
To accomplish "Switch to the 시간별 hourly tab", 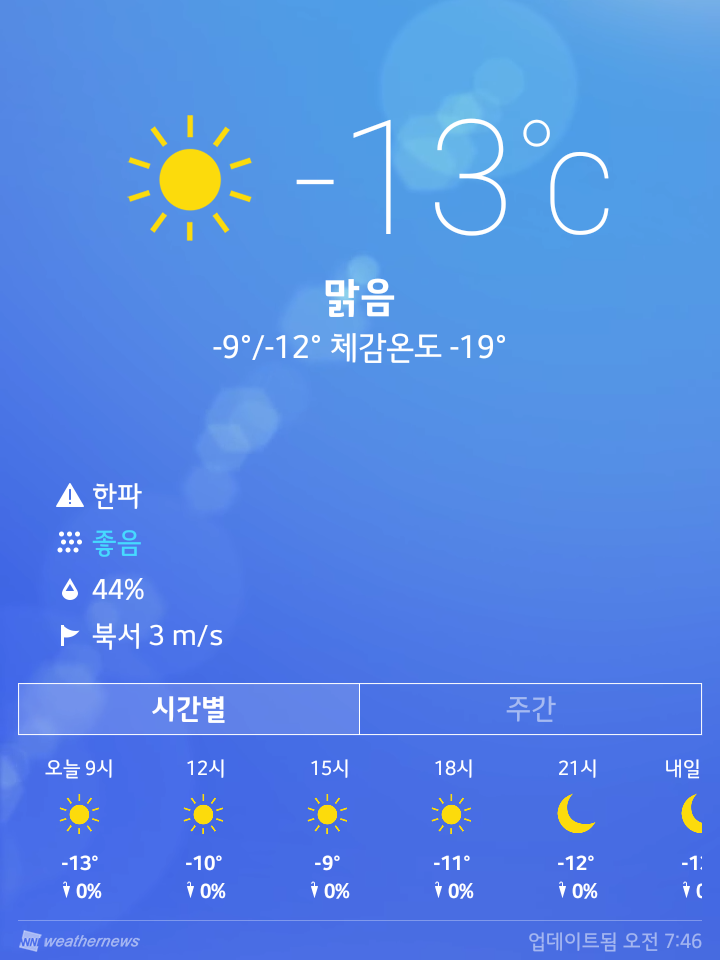I will coord(189,709).
